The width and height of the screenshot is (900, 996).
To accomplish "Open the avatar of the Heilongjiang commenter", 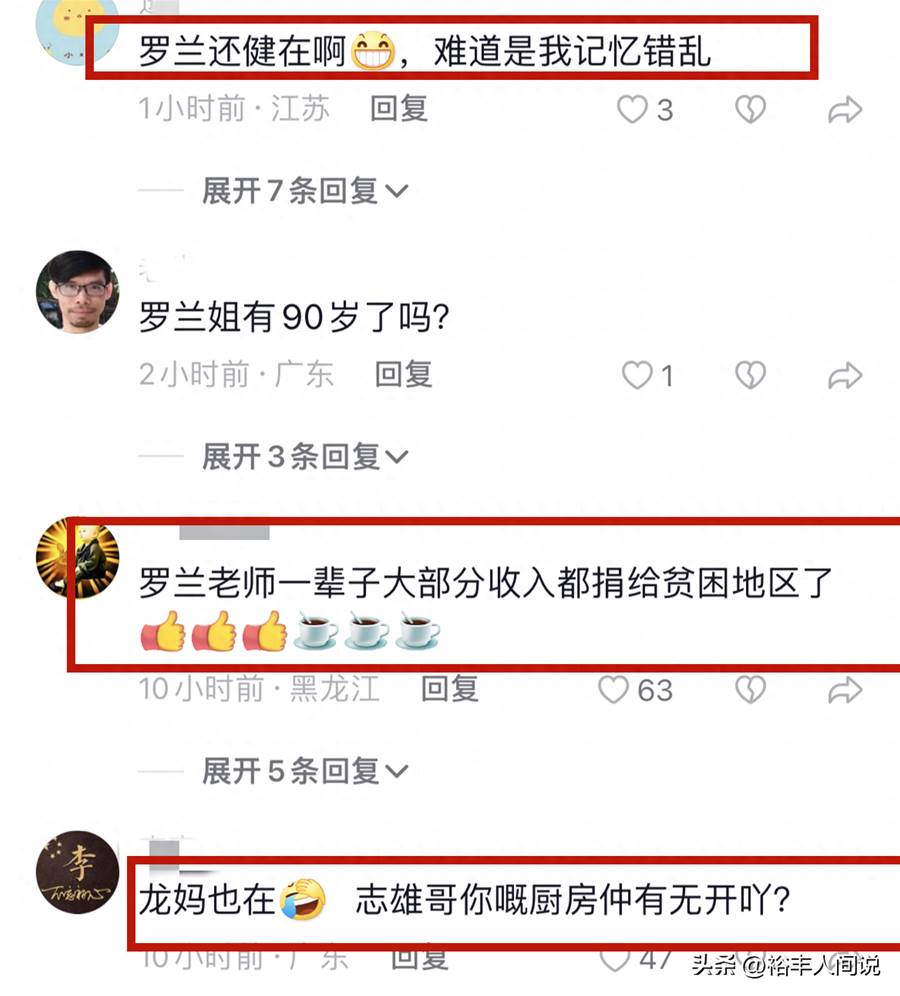I will 77,559.
